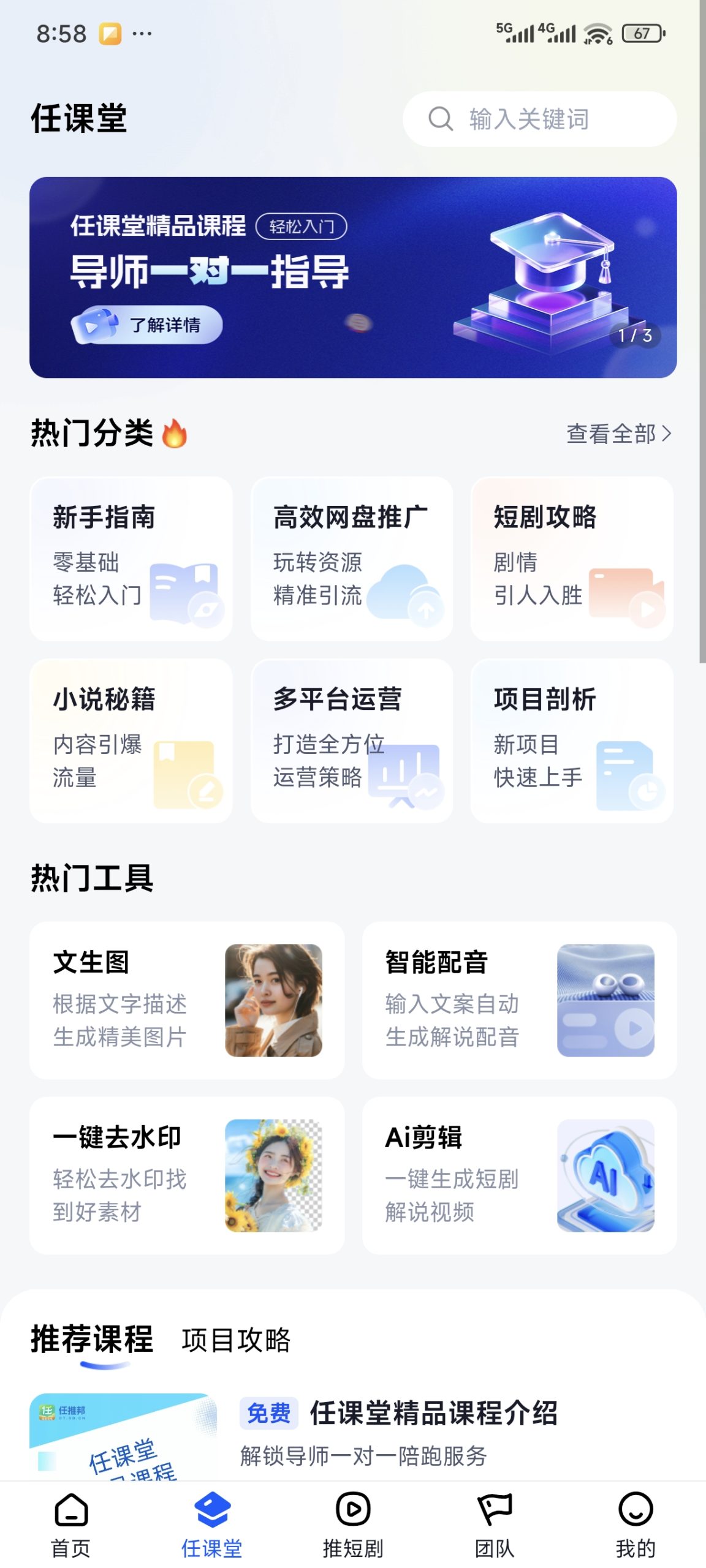Open the 任课堂精品课程介绍 course
The image size is (706, 1568).
click(433, 1413)
